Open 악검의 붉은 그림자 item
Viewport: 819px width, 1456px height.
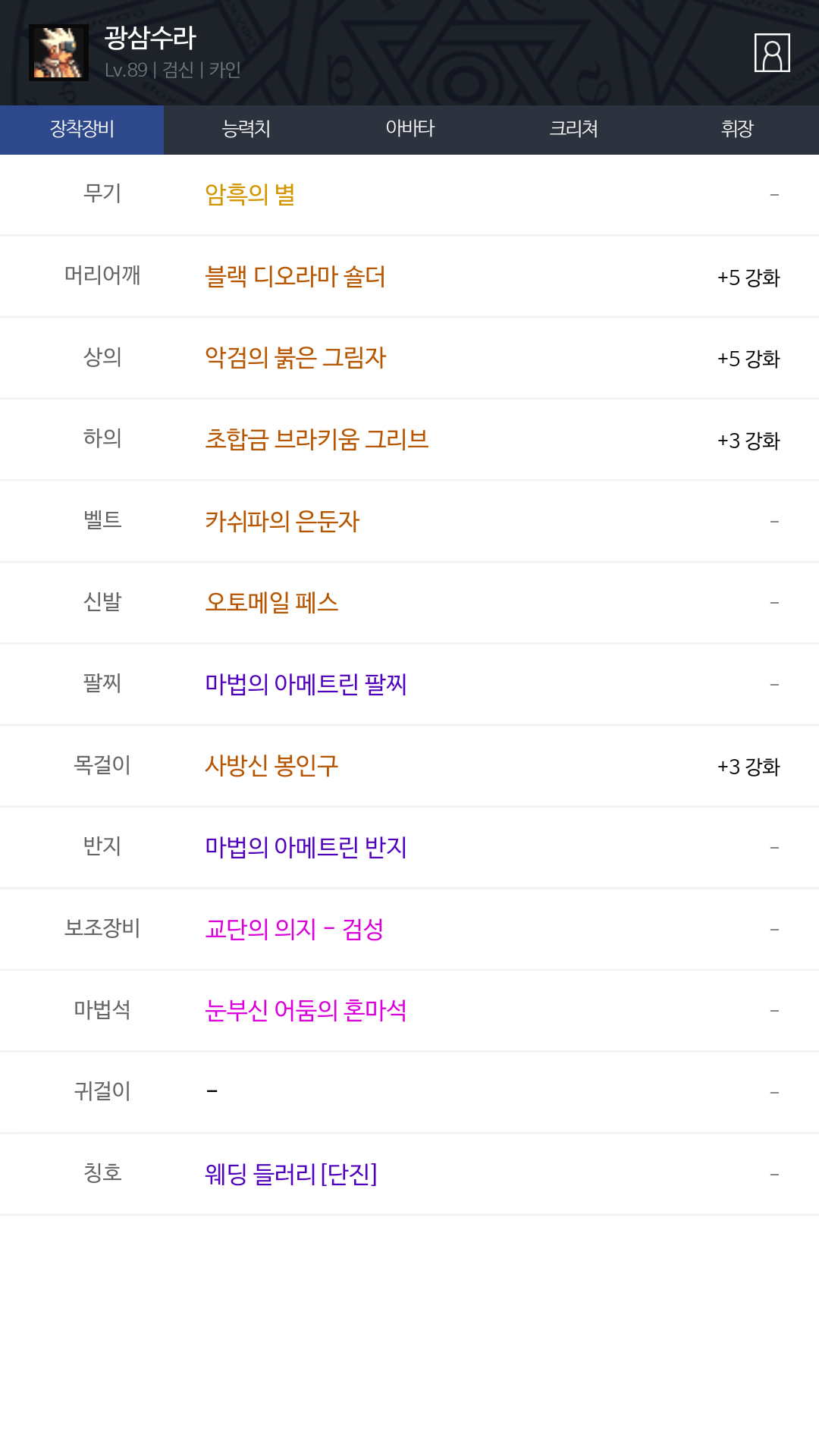tap(295, 358)
